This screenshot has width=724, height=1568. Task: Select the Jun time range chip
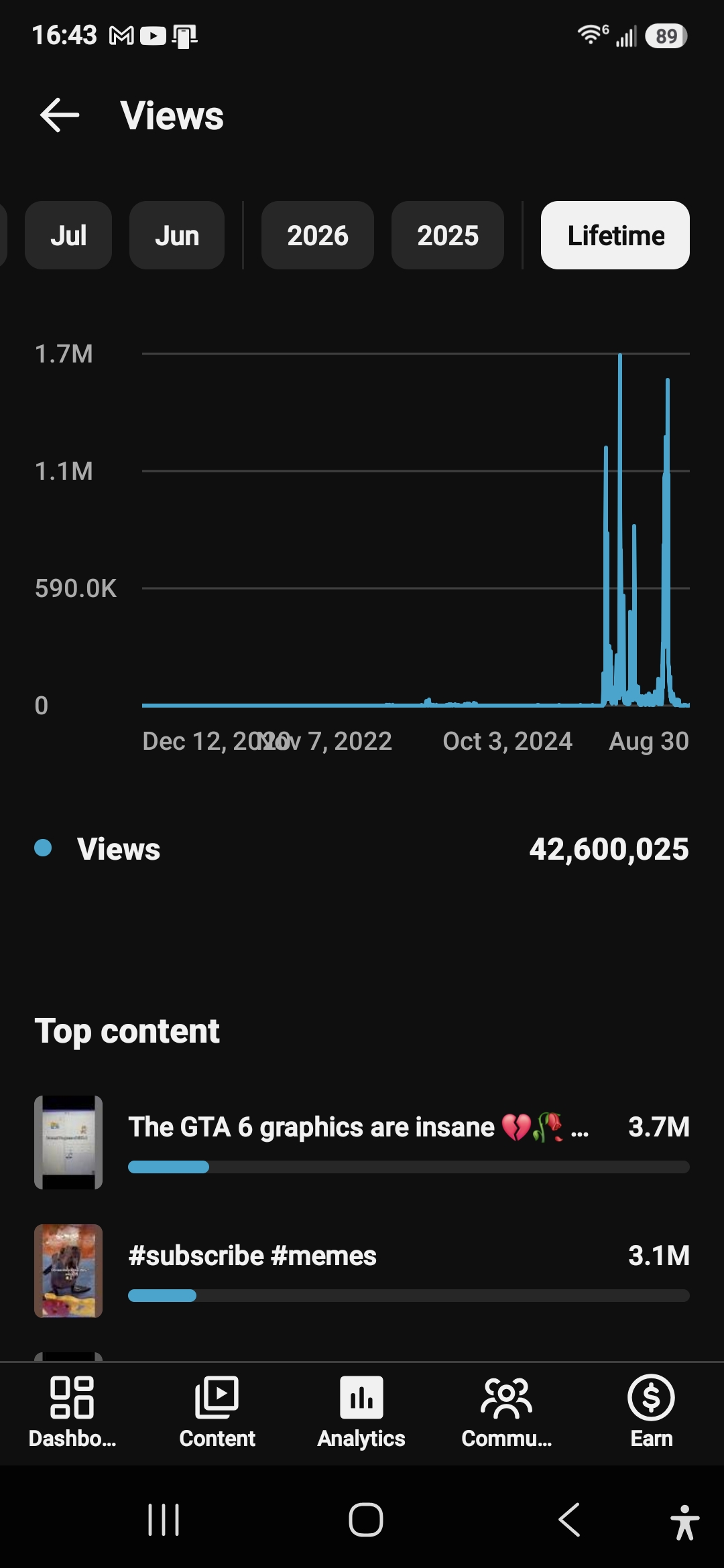pyautogui.click(x=177, y=235)
